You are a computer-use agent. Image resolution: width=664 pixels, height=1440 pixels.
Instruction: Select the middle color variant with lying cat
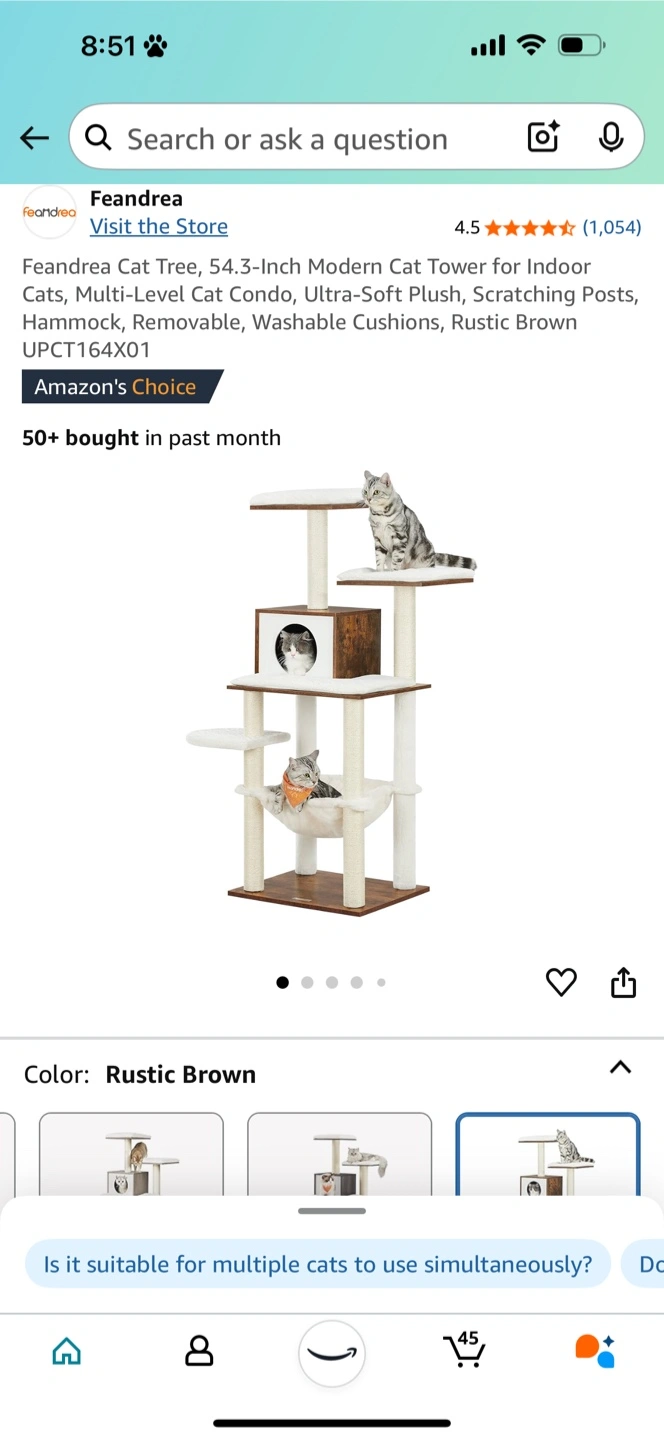click(x=339, y=1155)
